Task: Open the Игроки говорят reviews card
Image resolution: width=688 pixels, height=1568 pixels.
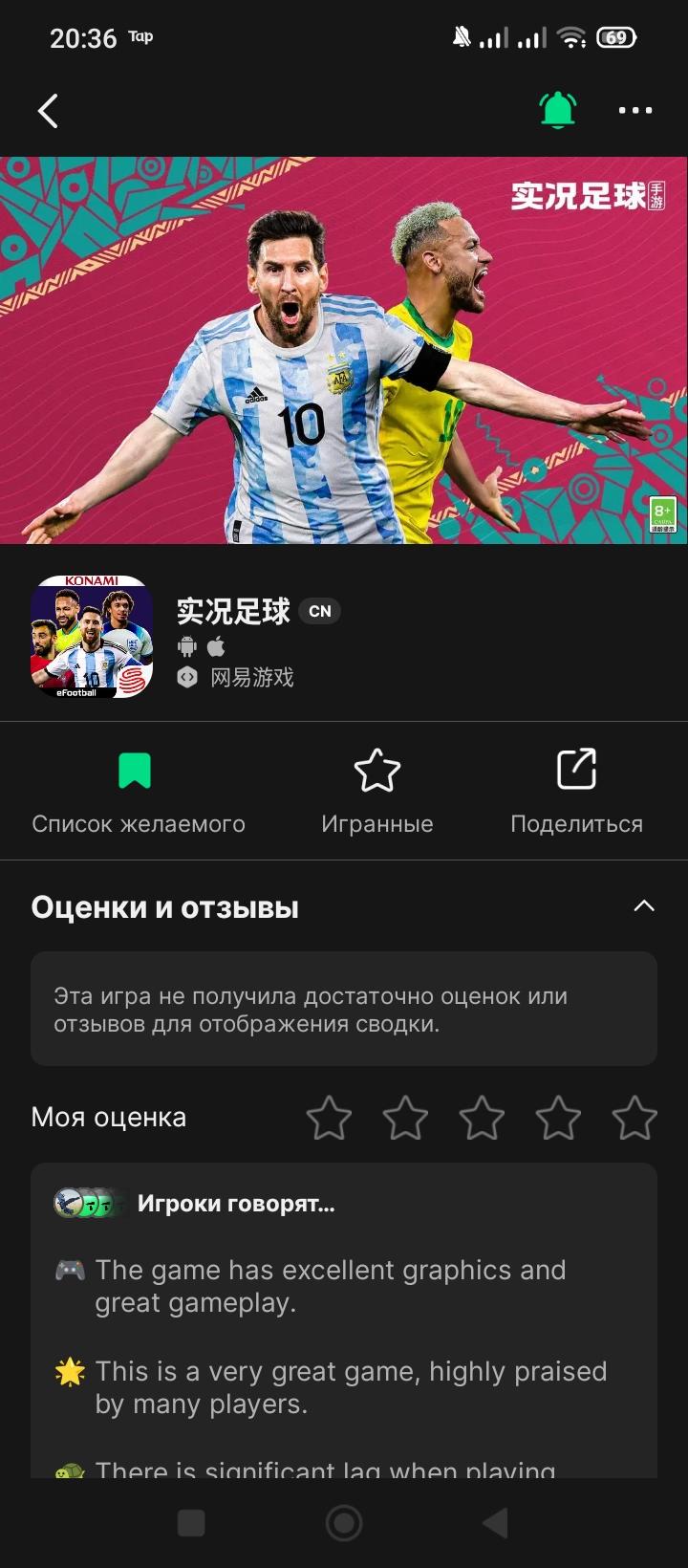Action: pos(344,1319)
